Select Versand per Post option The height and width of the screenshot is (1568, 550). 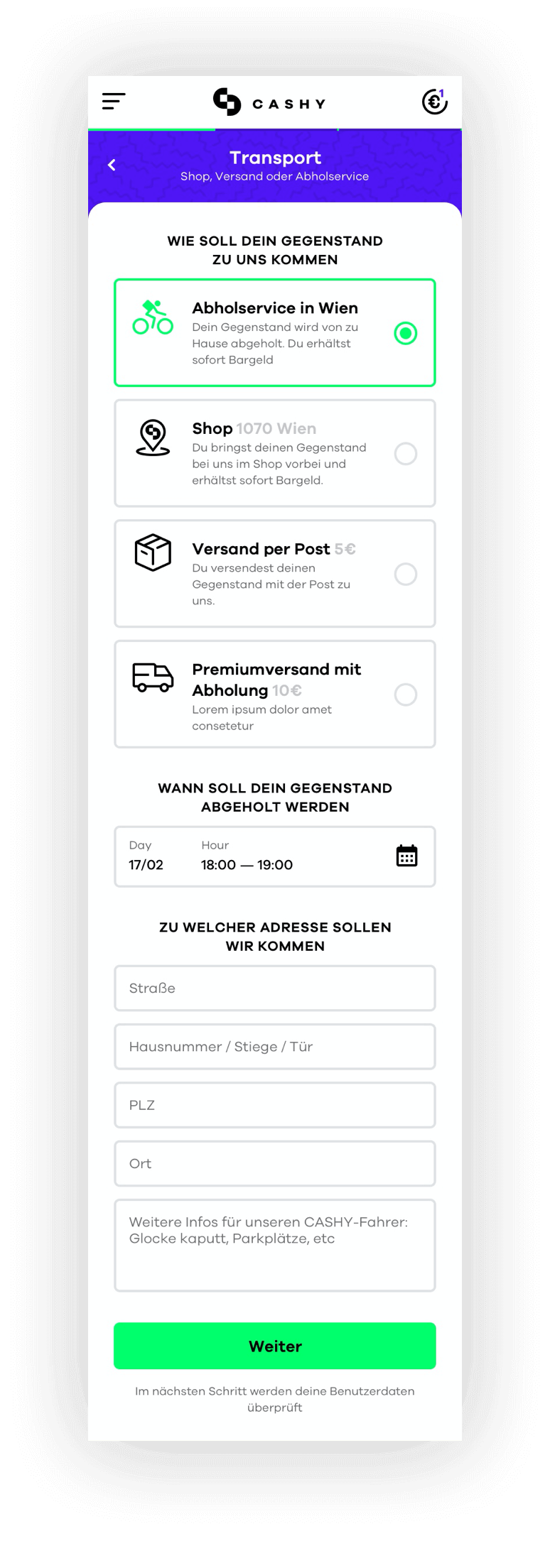pyautogui.click(x=405, y=574)
